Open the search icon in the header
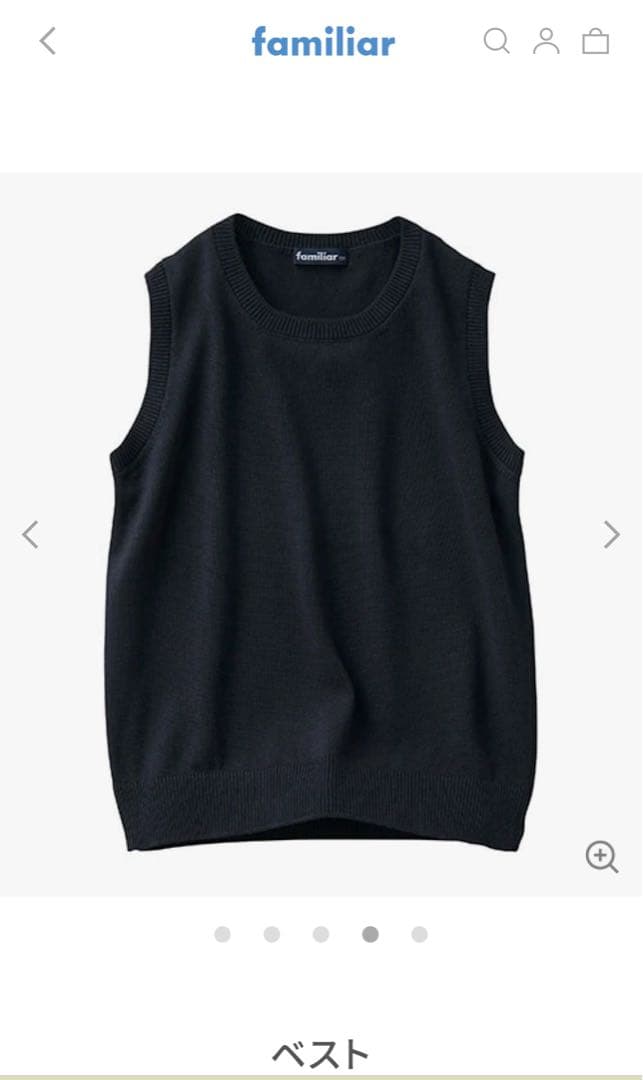The image size is (643, 1080). pyautogui.click(x=496, y=41)
